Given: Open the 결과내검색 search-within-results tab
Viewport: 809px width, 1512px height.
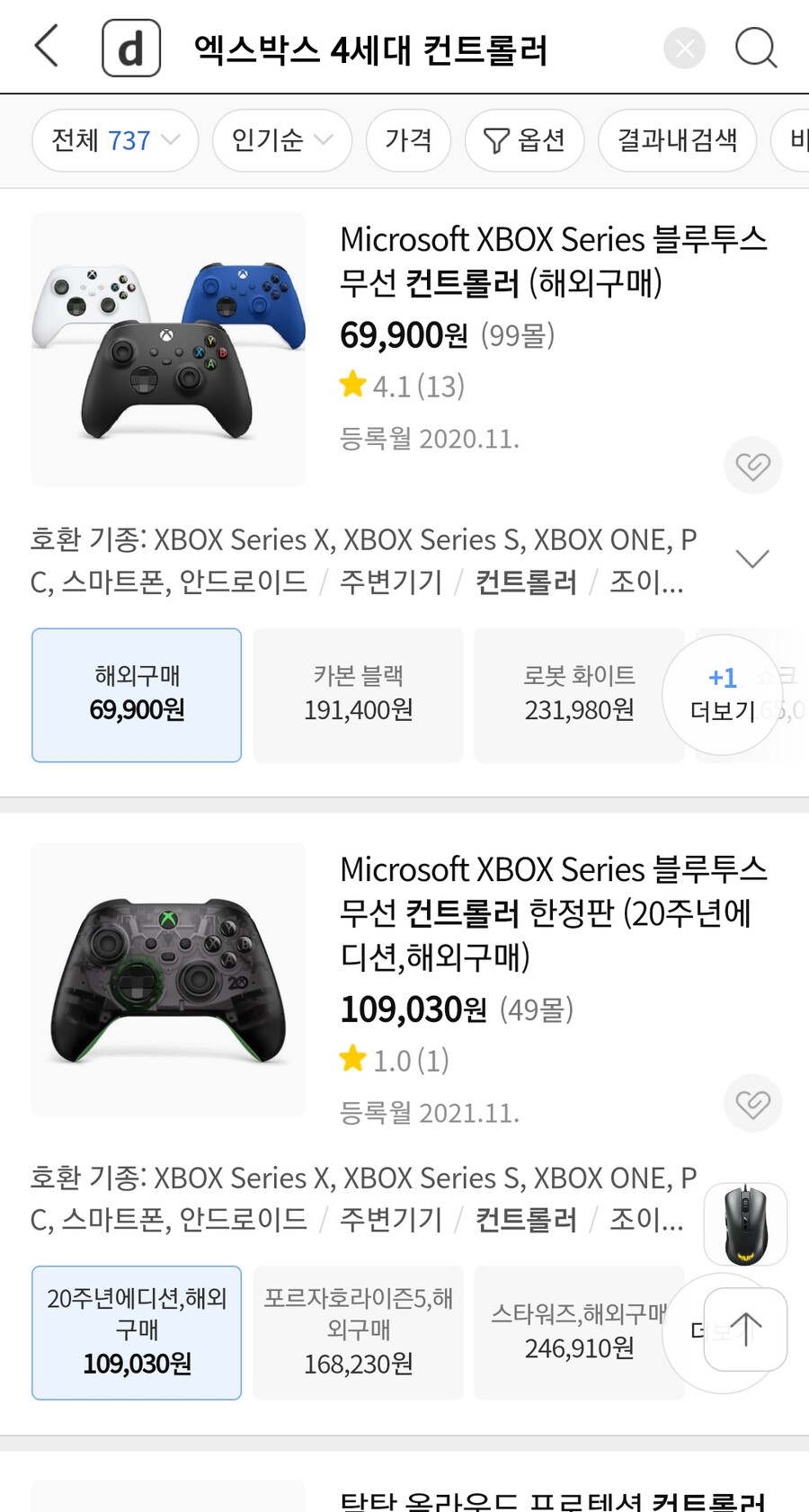Looking at the screenshot, I should tap(677, 140).
